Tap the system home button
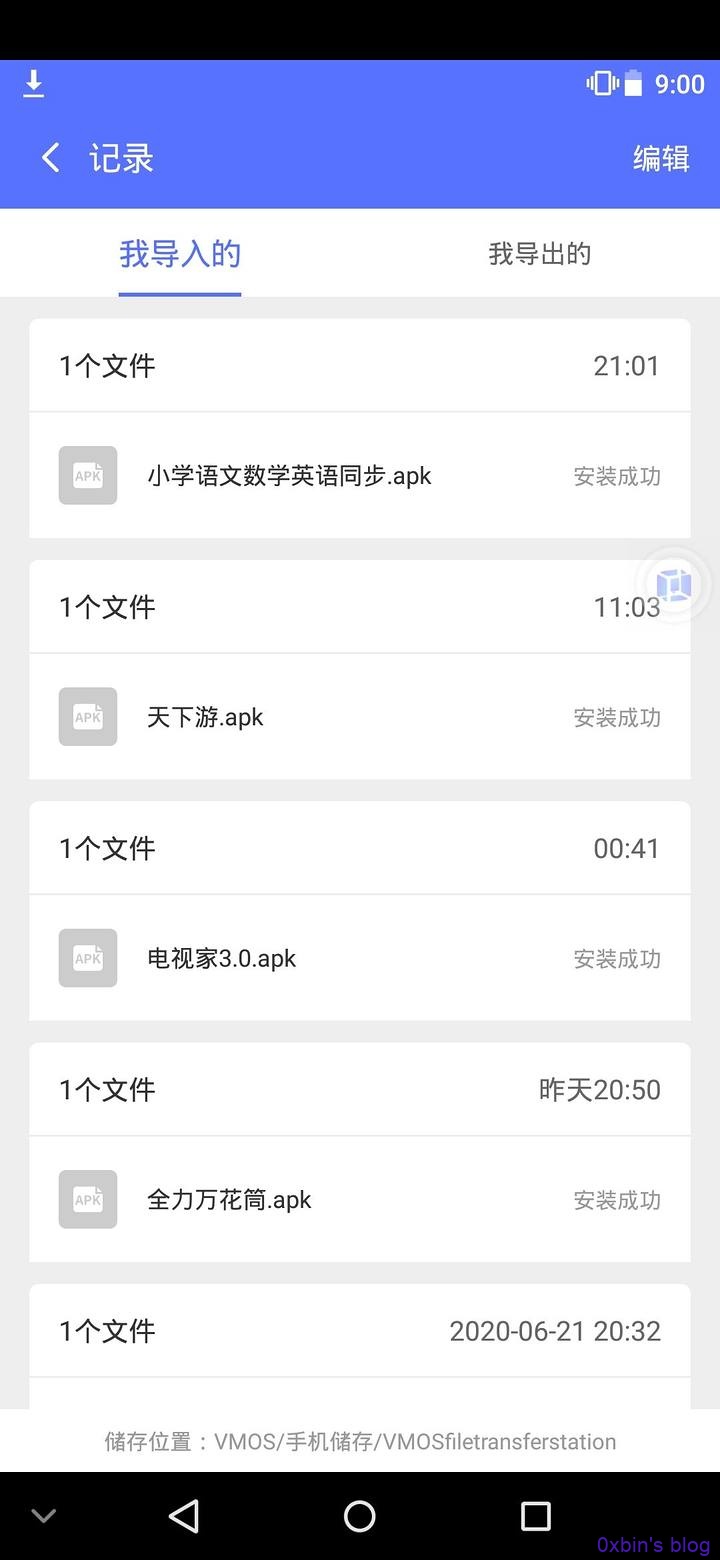720x1560 pixels. pos(360,1516)
